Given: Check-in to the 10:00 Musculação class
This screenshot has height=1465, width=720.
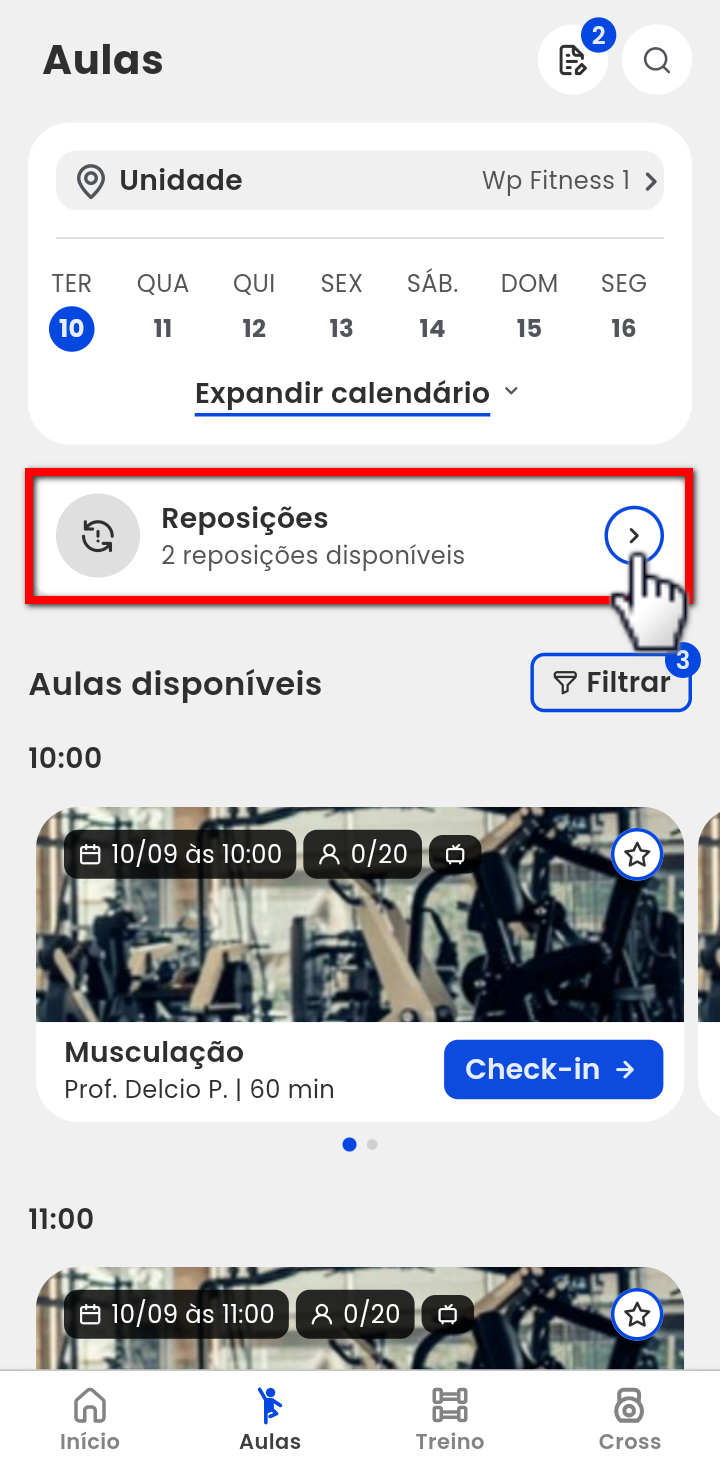Looking at the screenshot, I should (x=553, y=1069).
